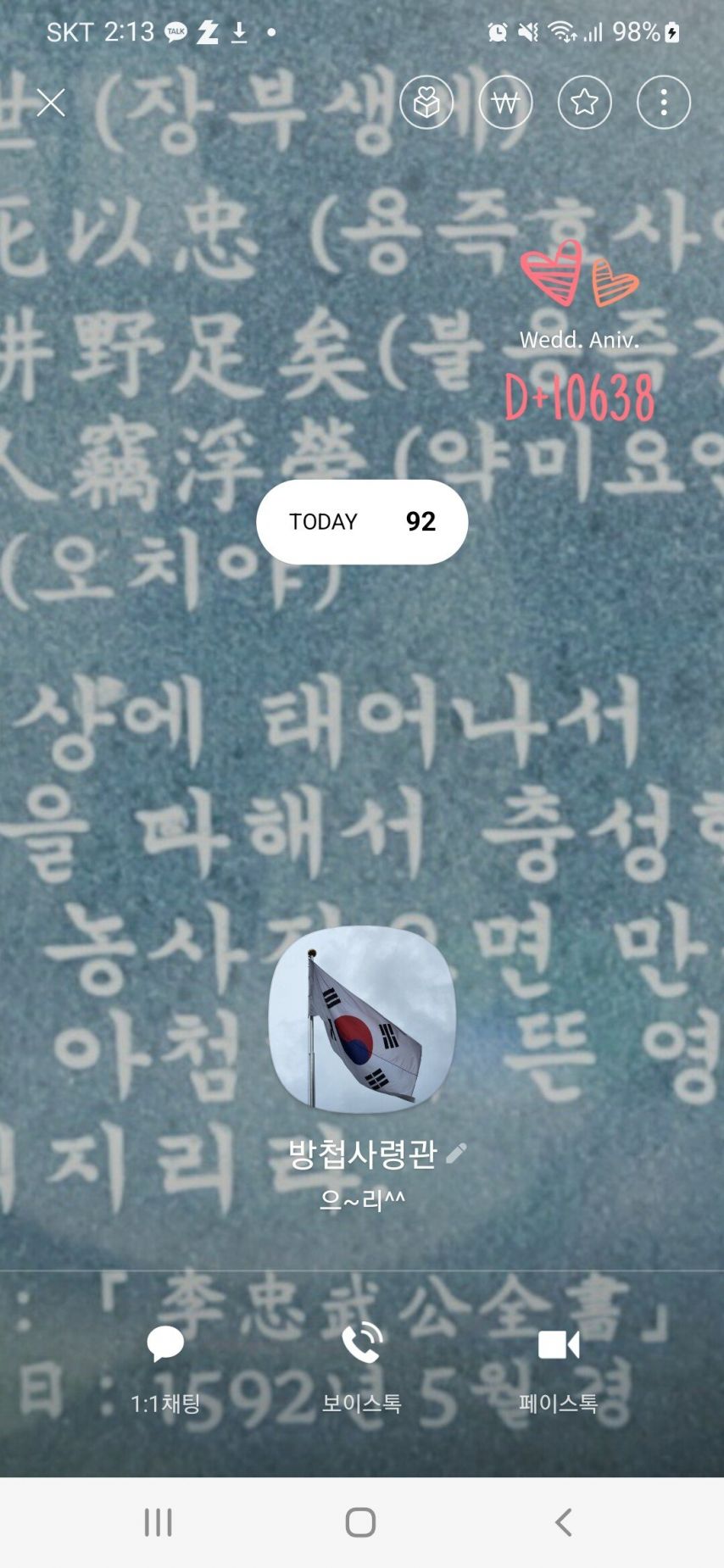724x1568 pixels.
Task: Add contact to favorites with star
Action: point(584,103)
